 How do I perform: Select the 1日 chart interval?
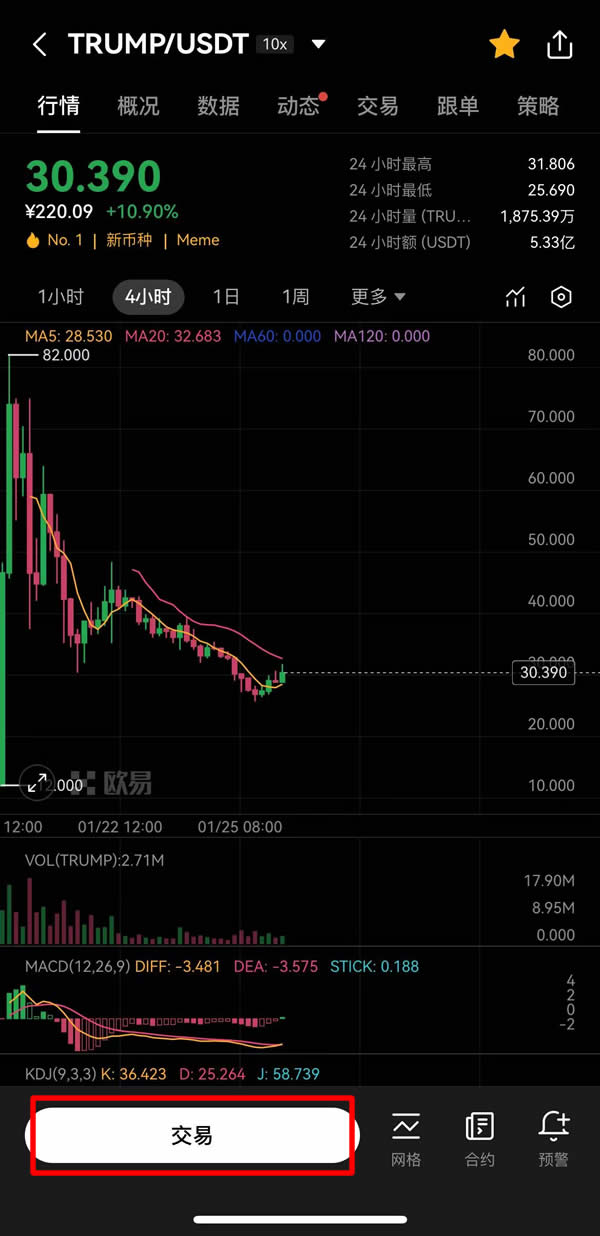pos(226,297)
